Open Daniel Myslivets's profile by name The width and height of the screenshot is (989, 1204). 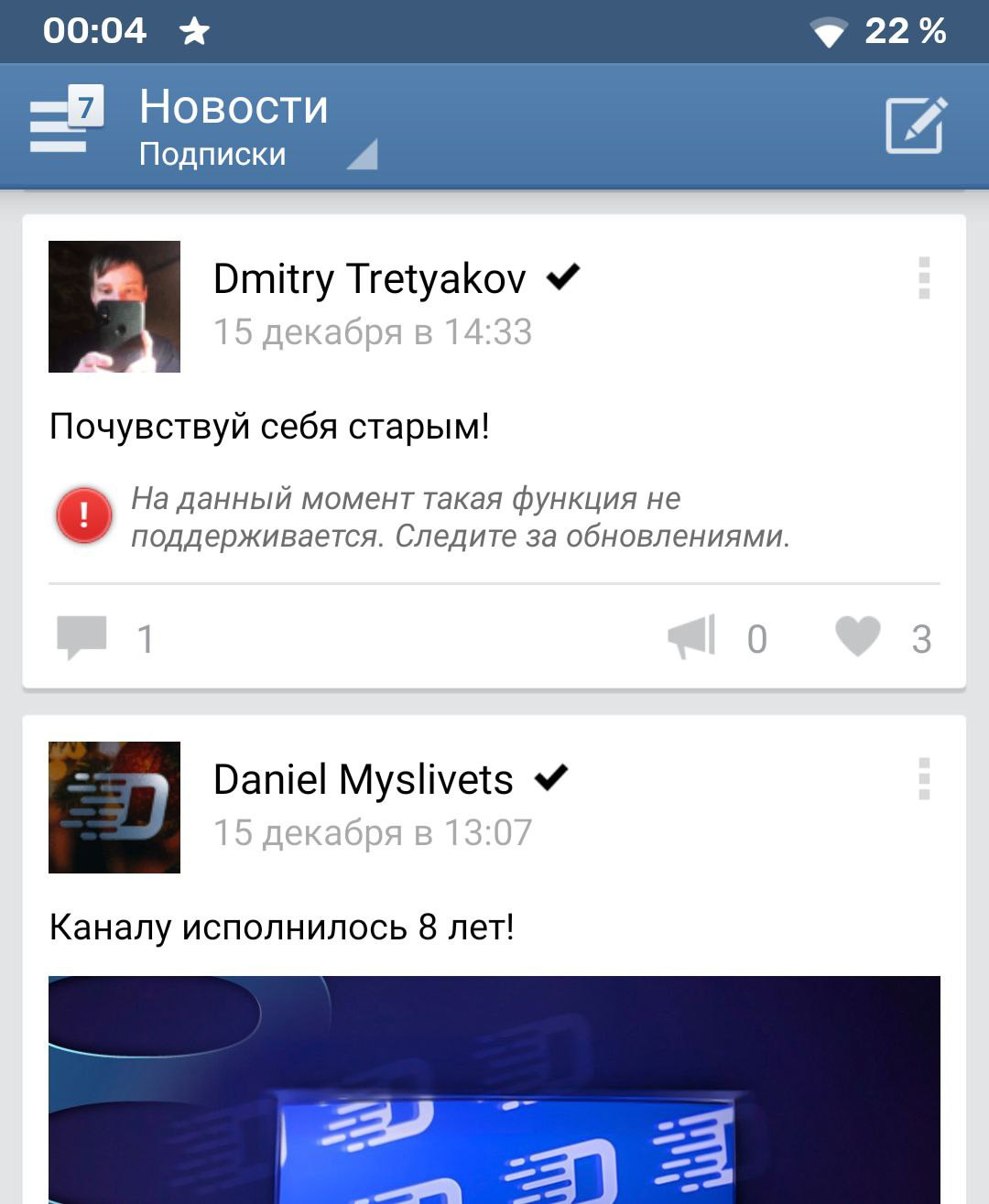click(x=363, y=780)
